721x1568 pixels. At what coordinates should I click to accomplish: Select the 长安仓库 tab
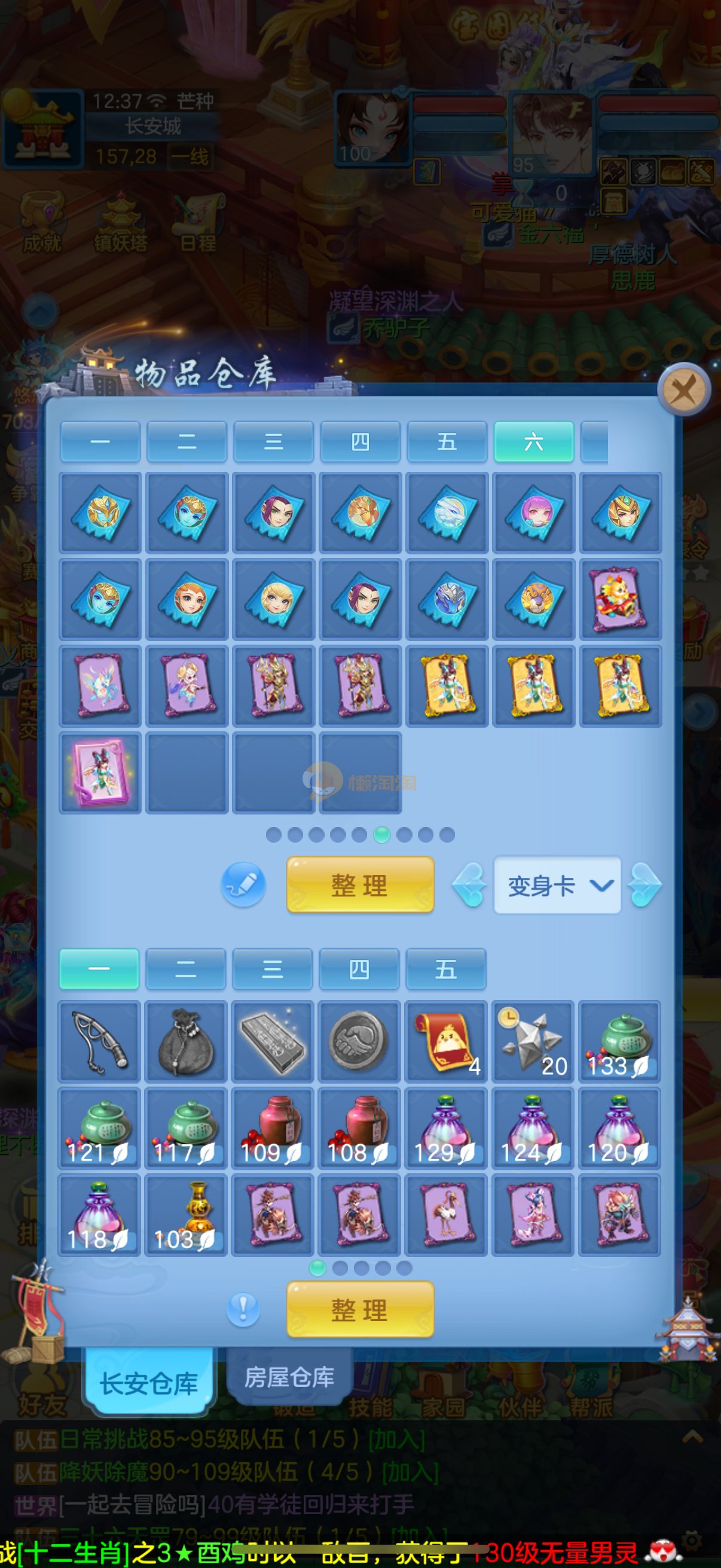pos(149,1383)
